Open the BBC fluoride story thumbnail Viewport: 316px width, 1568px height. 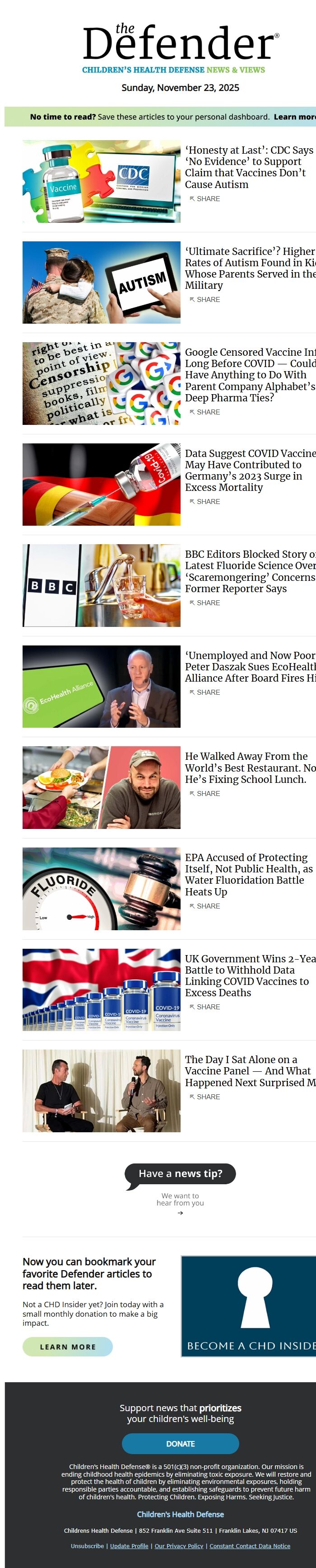[x=102, y=585]
